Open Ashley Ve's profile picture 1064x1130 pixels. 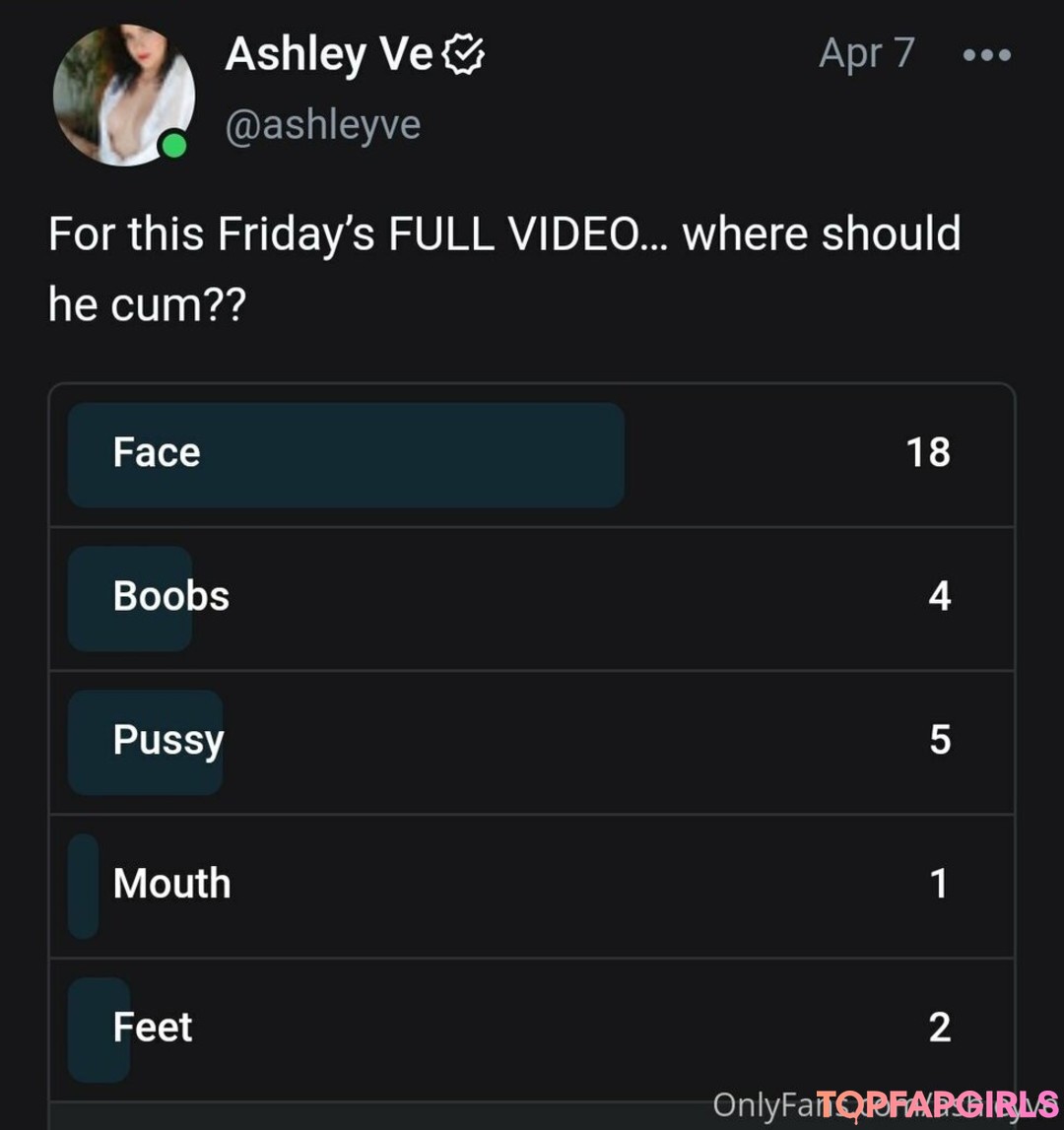point(123,96)
